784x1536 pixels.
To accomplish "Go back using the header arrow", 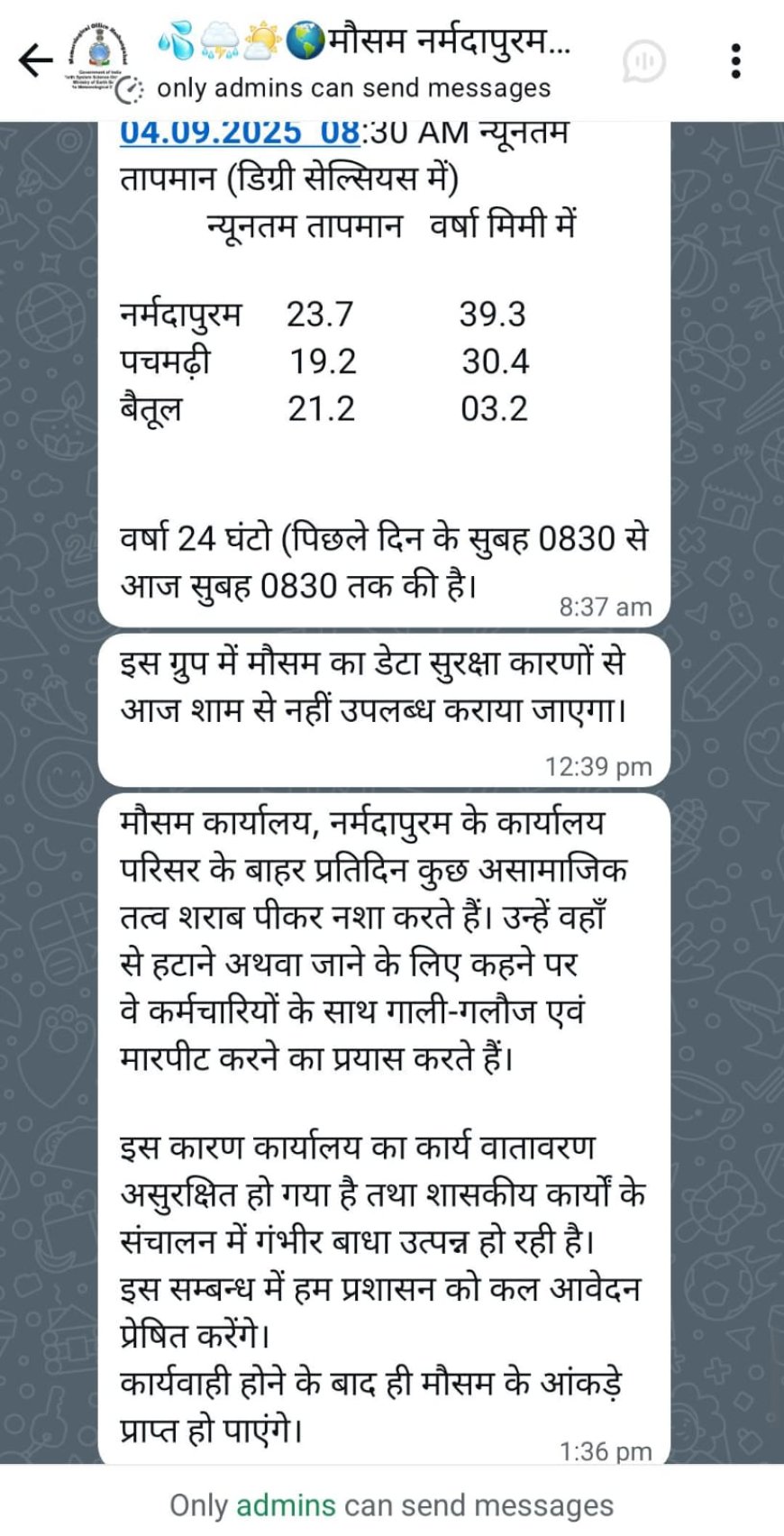I will tap(36, 61).
